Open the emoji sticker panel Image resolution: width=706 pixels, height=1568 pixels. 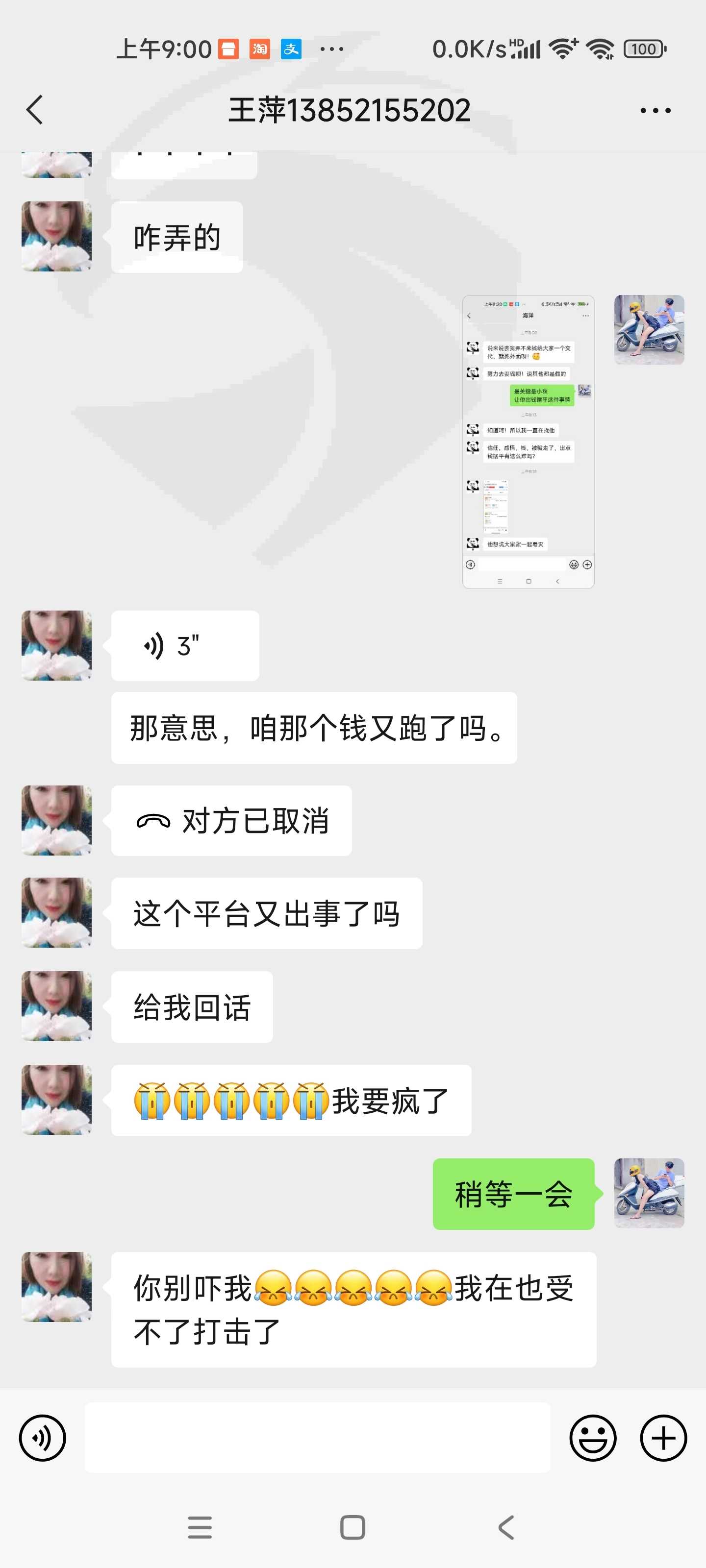[593, 1438]
